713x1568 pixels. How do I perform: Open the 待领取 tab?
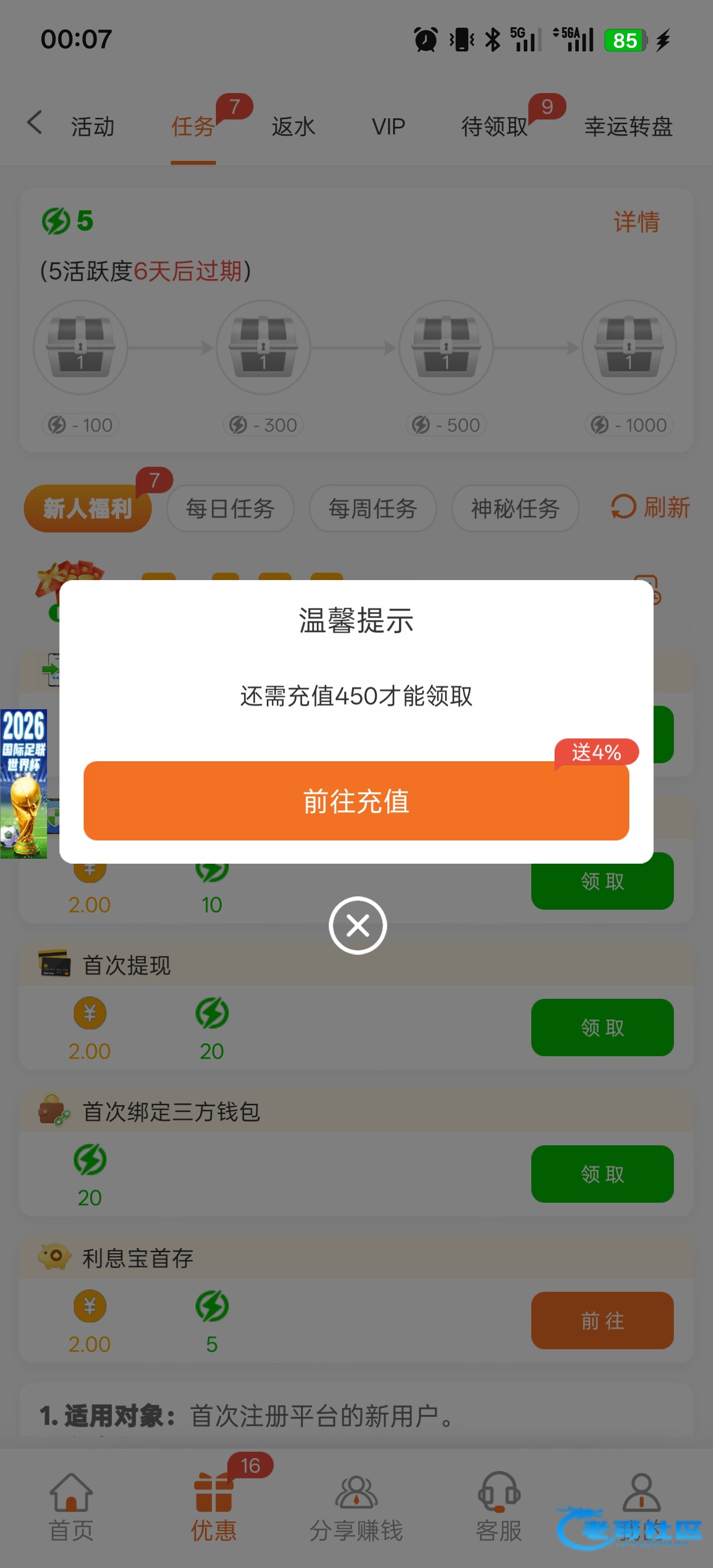[495, 127]
